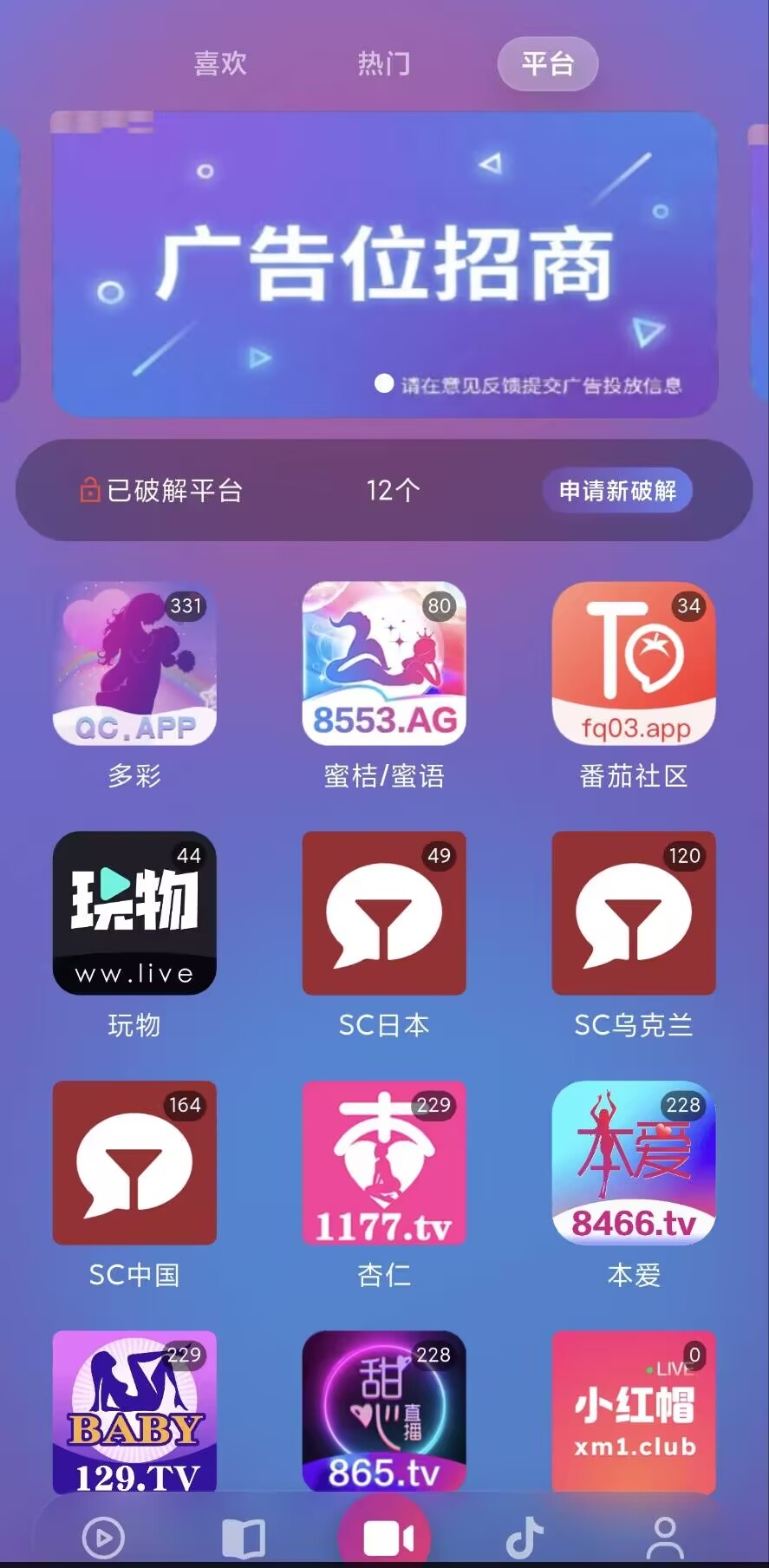Open the 玩物 ww.live app

(134, 912)
